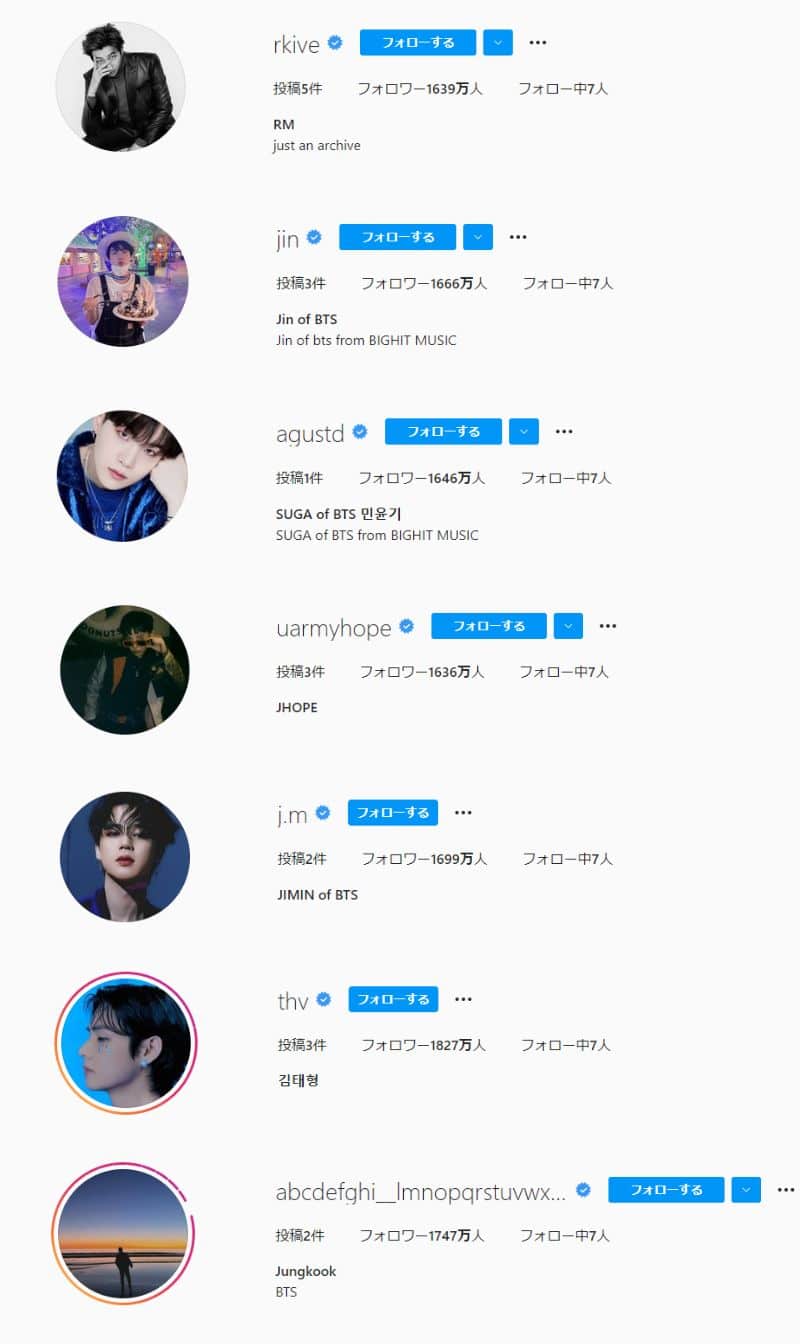Open jin's follow options chevron
The width and height of the screenshot is (800, 1344).
pyautogui.click(x=478, y=236)
